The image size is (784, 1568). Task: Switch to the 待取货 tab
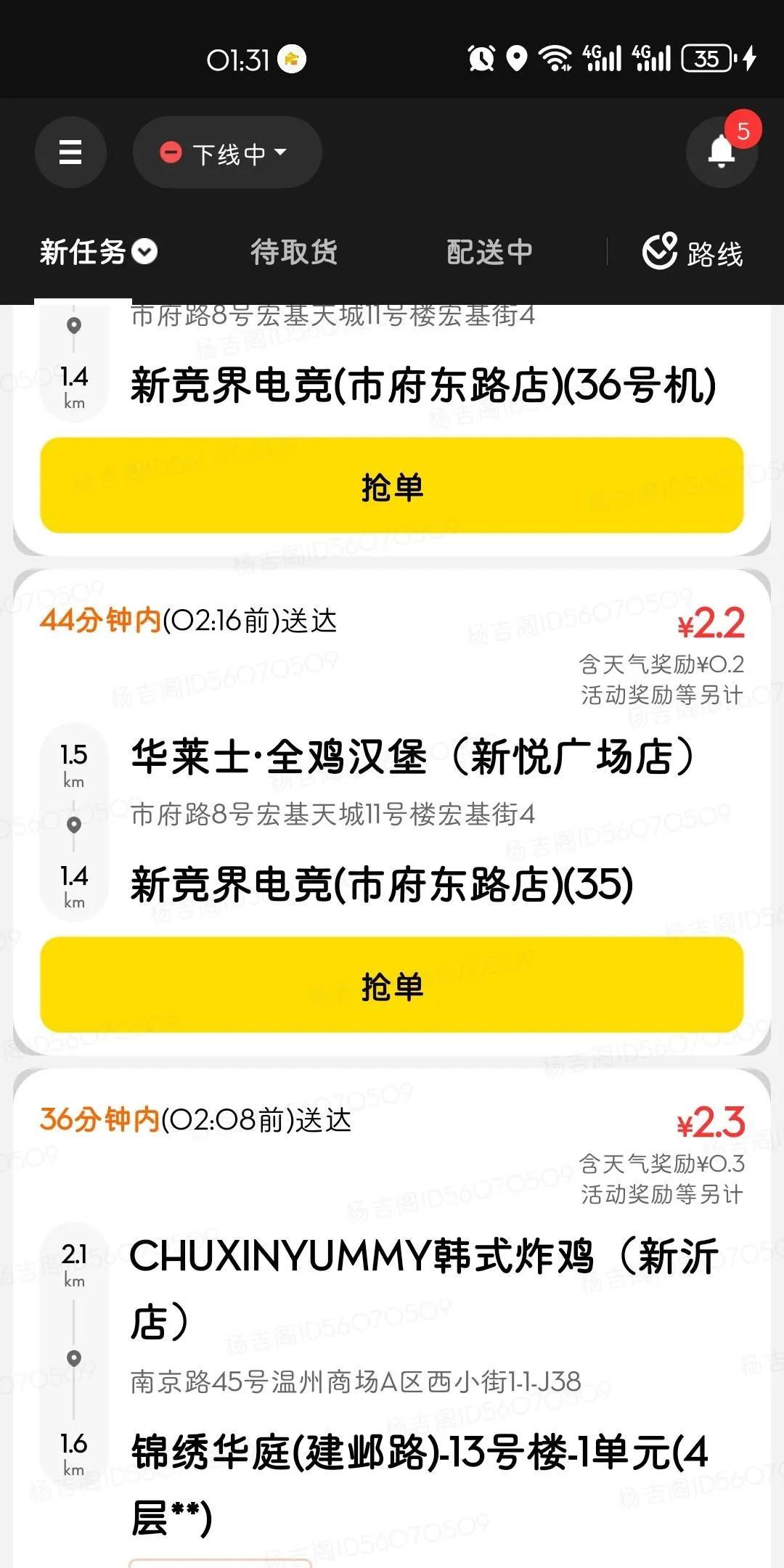[x=294, y=252]
